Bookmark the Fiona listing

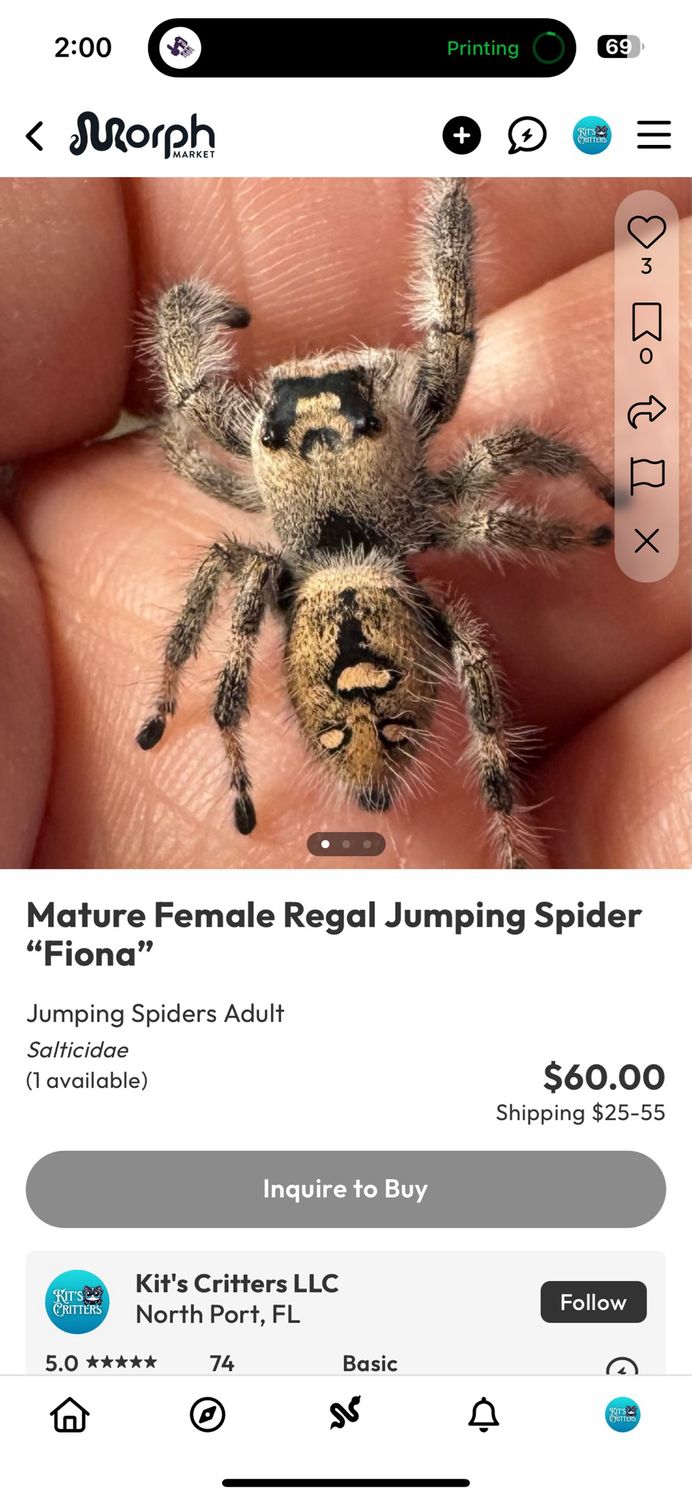click(646, 323)
